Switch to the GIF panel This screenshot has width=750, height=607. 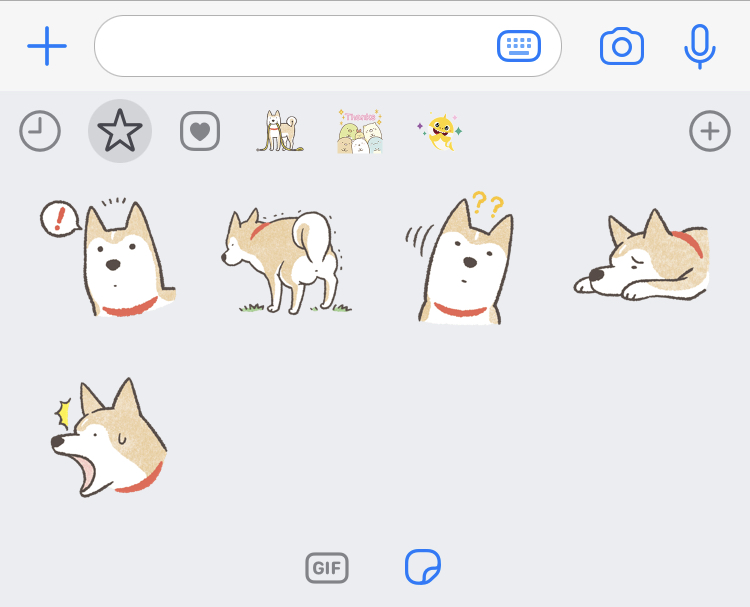tap(327, 568)
